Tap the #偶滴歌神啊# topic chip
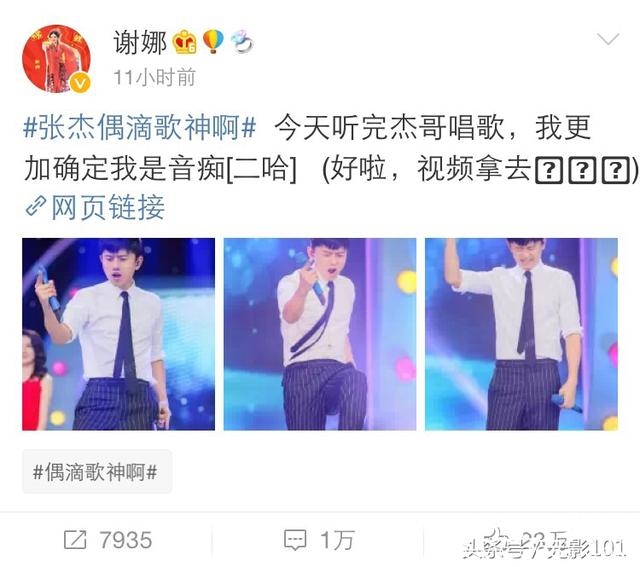 [96, 471]
